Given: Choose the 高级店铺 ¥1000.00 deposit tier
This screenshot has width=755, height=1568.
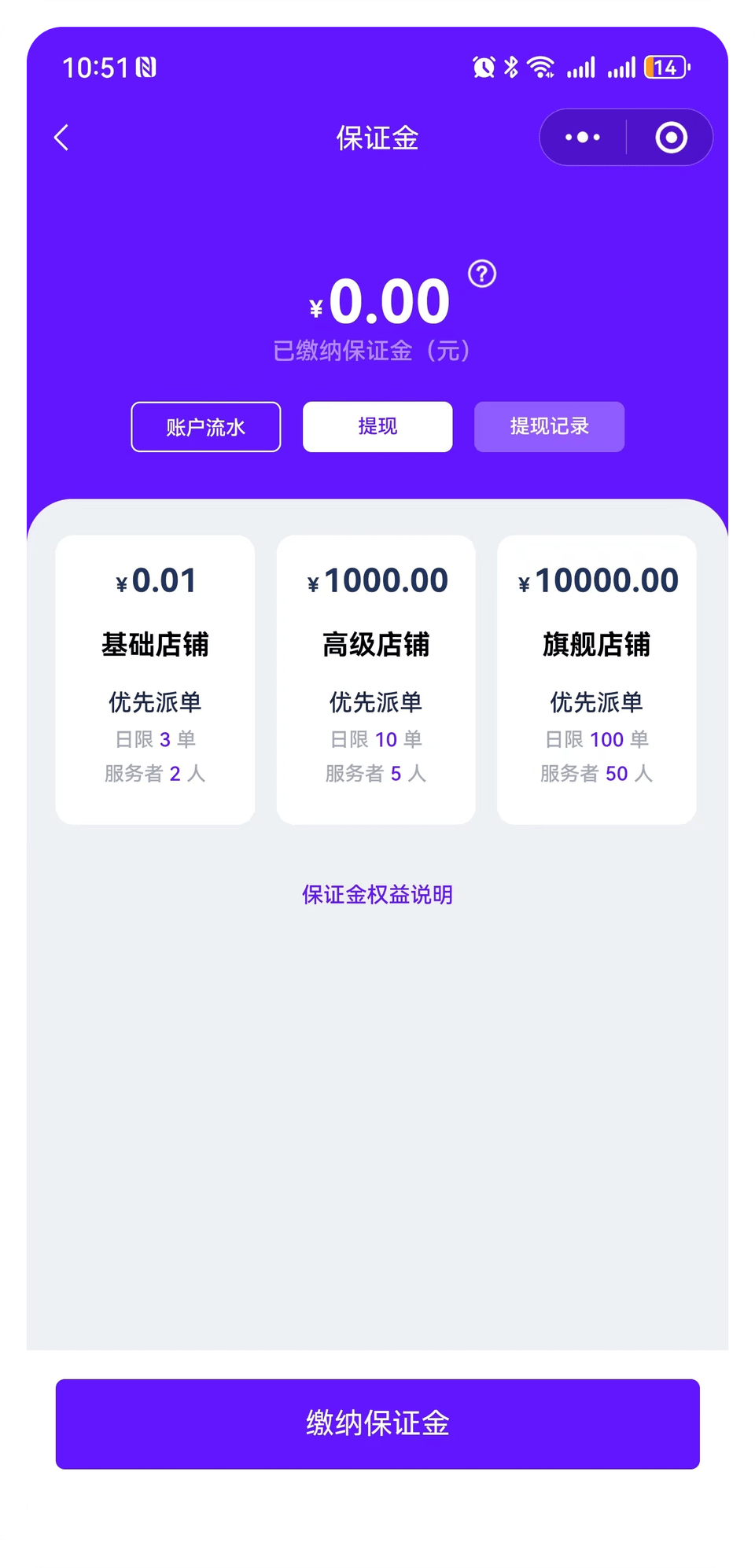Looking at the screenshot, I should 376,679.
